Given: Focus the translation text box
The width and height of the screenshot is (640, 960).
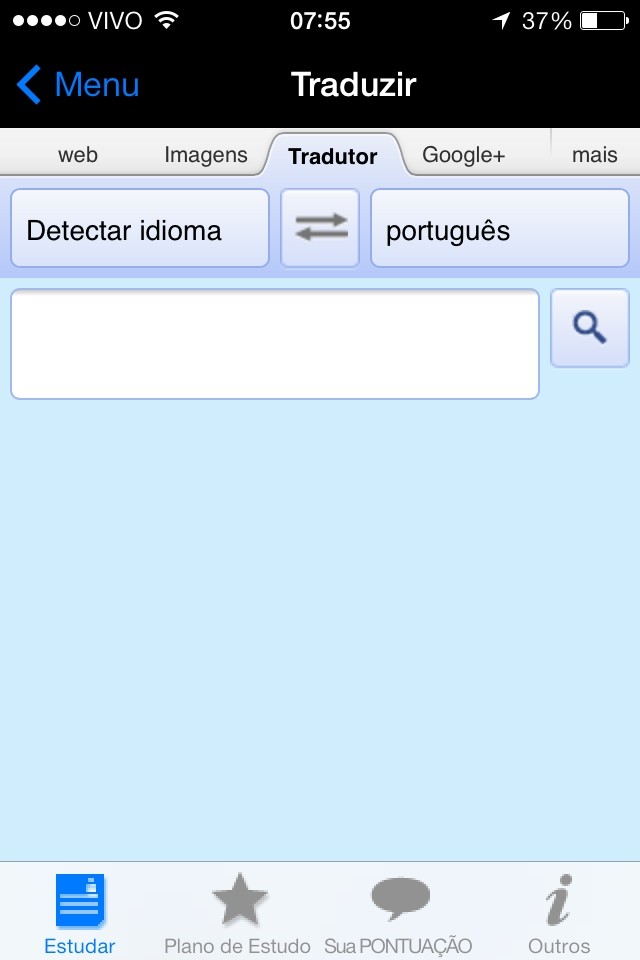Looking at the screenshot, I should point(275,344).
